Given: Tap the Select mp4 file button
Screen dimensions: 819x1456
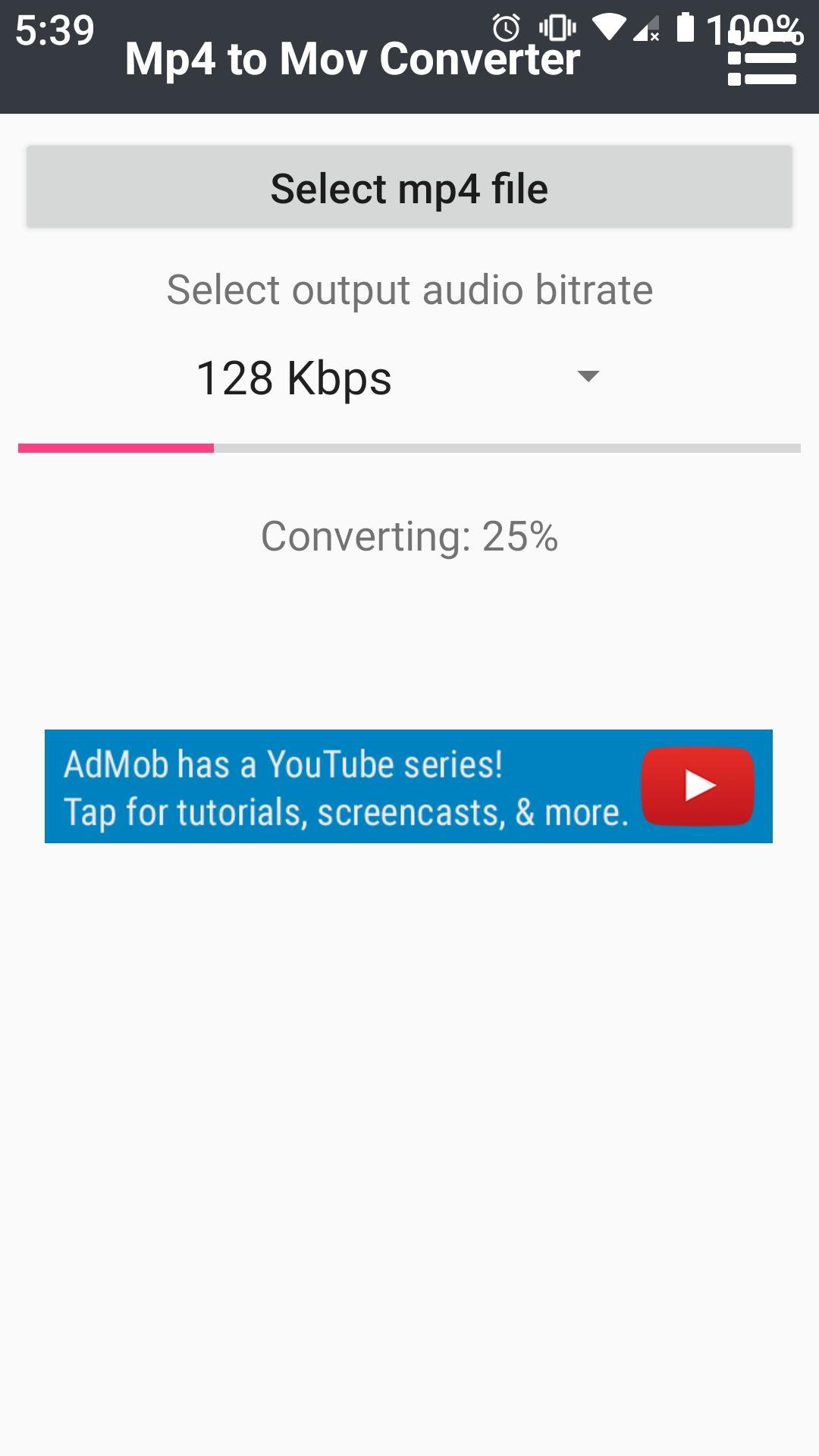Looking at the screenshot, I should pyautogui.click(x=409, y=187).
